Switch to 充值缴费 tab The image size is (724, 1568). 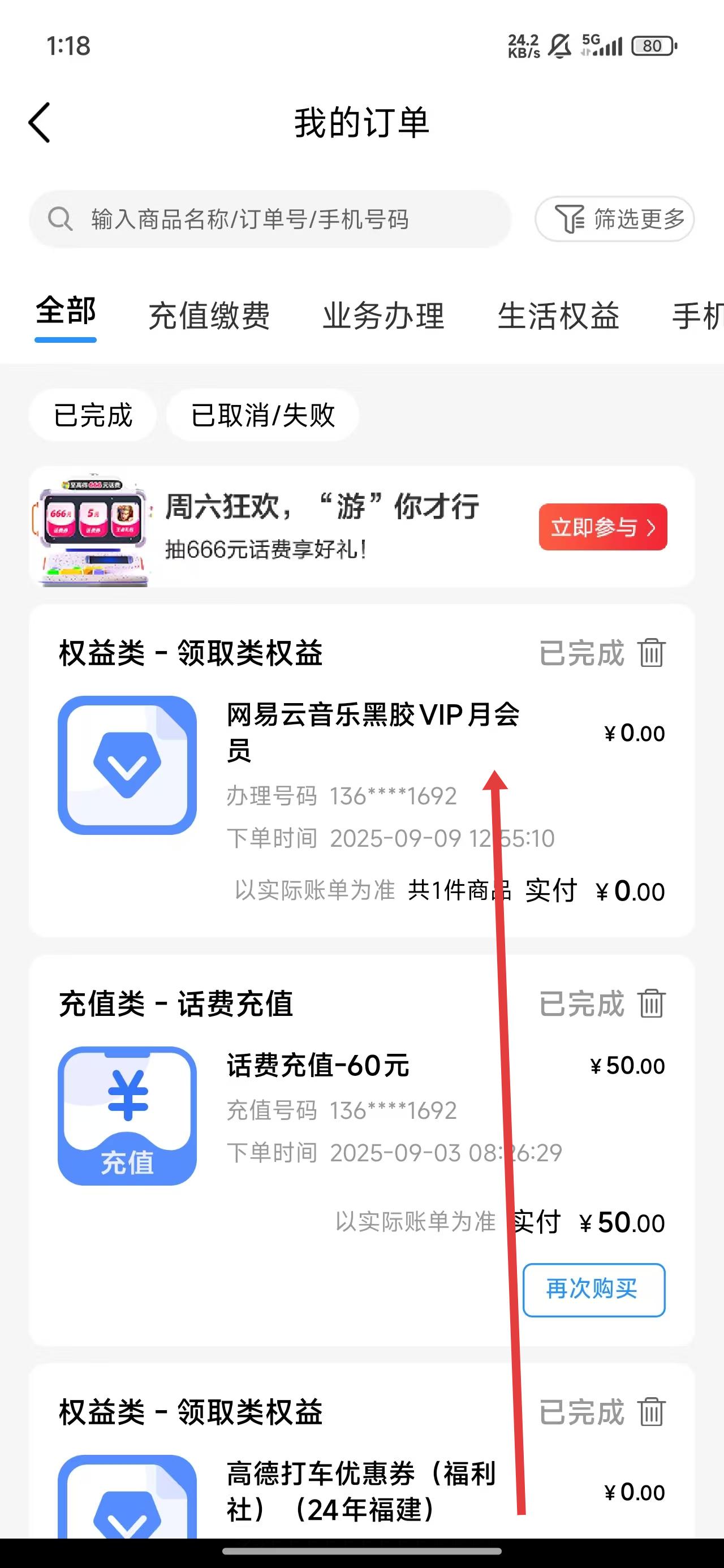209,315
